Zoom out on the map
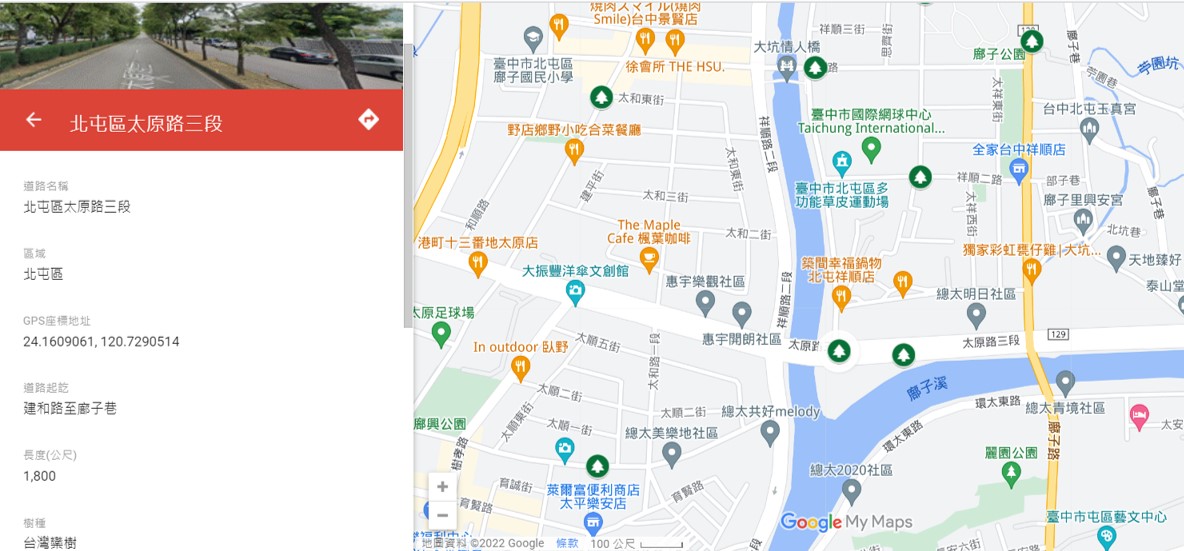The image size is (1184, 551). tap(443, 514)
